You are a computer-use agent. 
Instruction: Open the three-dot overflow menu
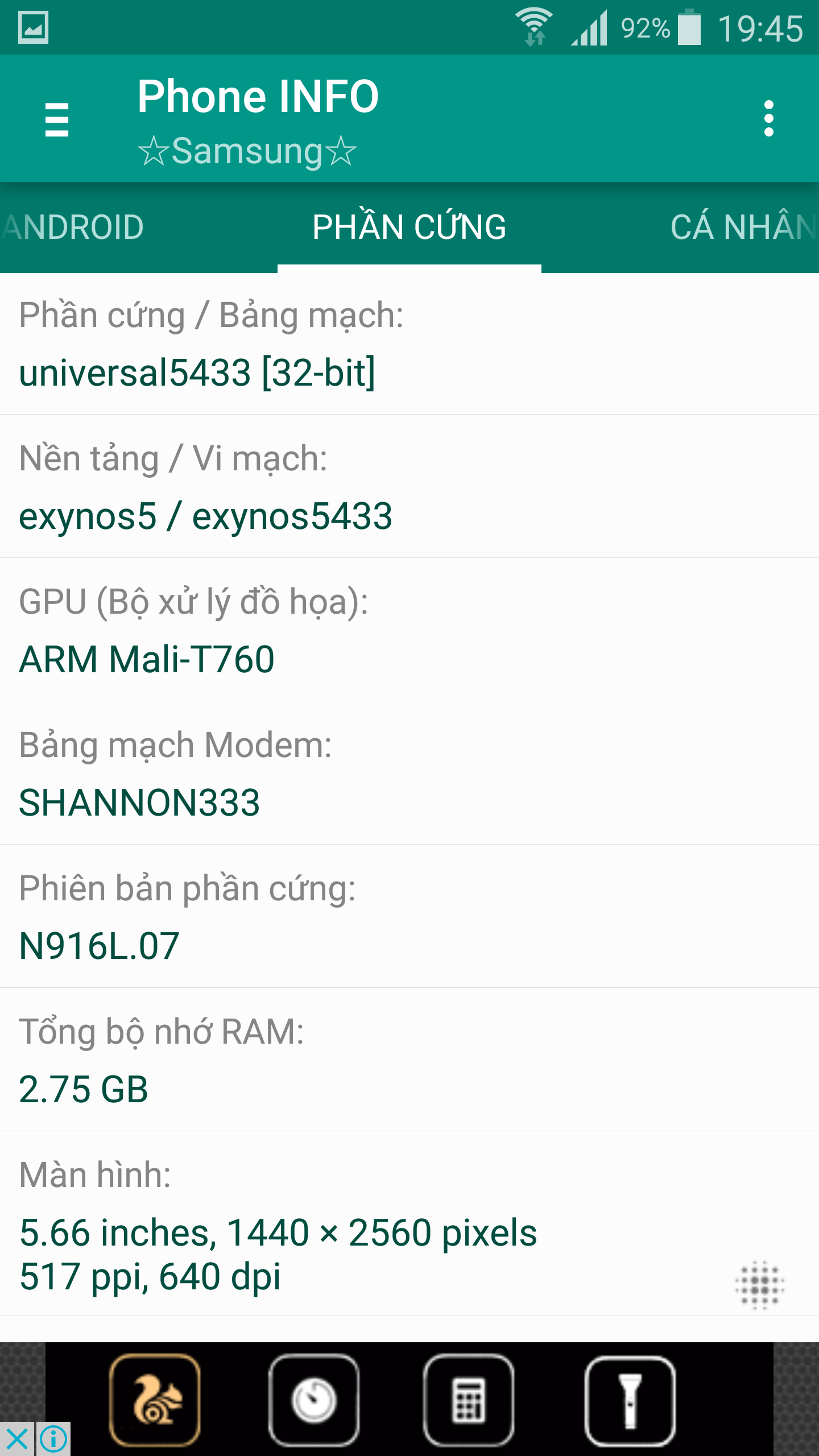(x=769, y=119)
